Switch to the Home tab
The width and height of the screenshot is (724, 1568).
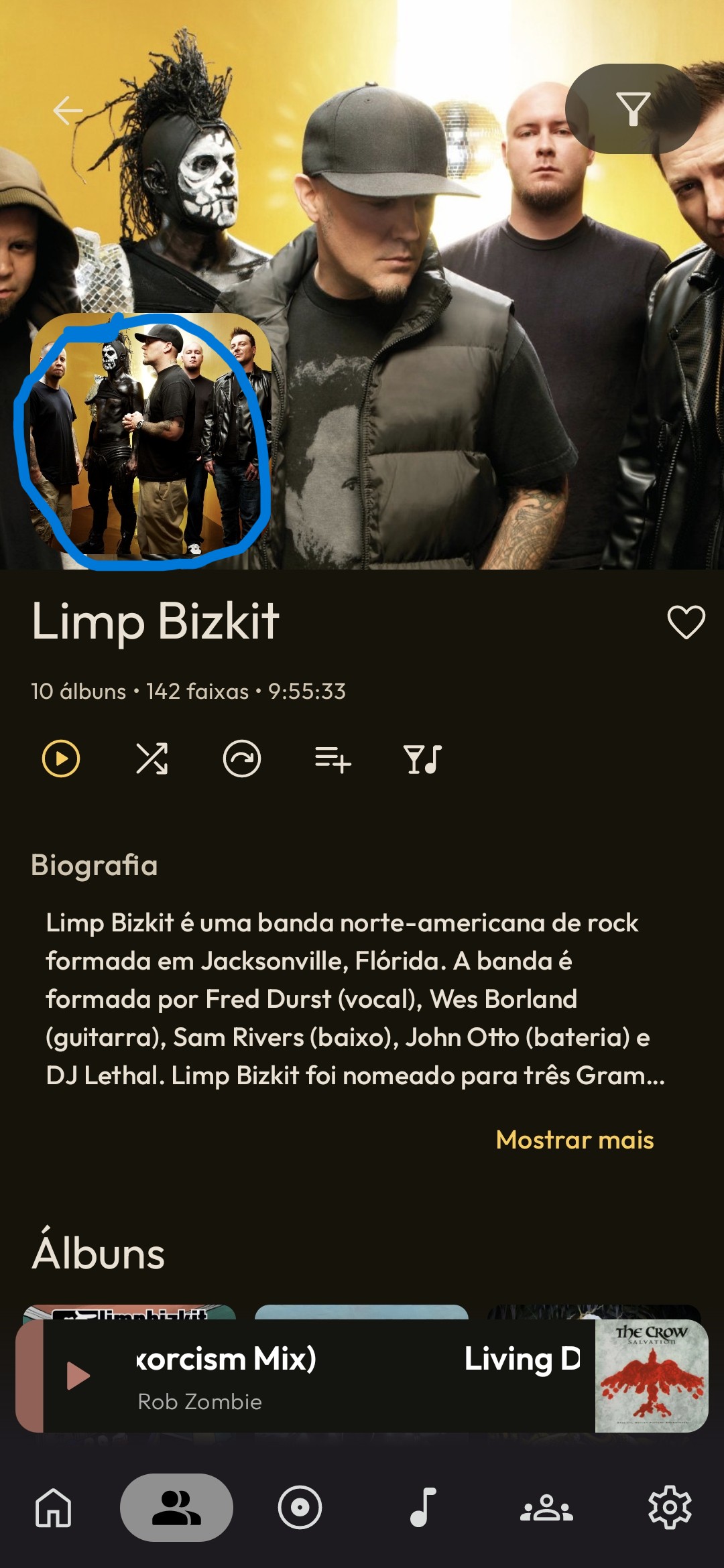pos(54,1508)
